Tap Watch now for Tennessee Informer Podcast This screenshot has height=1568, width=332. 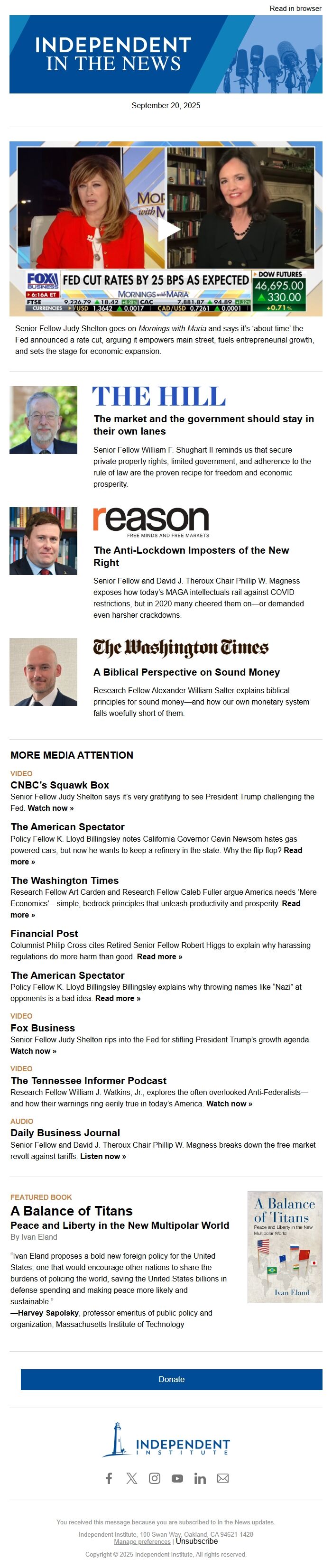tap(229, 1104)
